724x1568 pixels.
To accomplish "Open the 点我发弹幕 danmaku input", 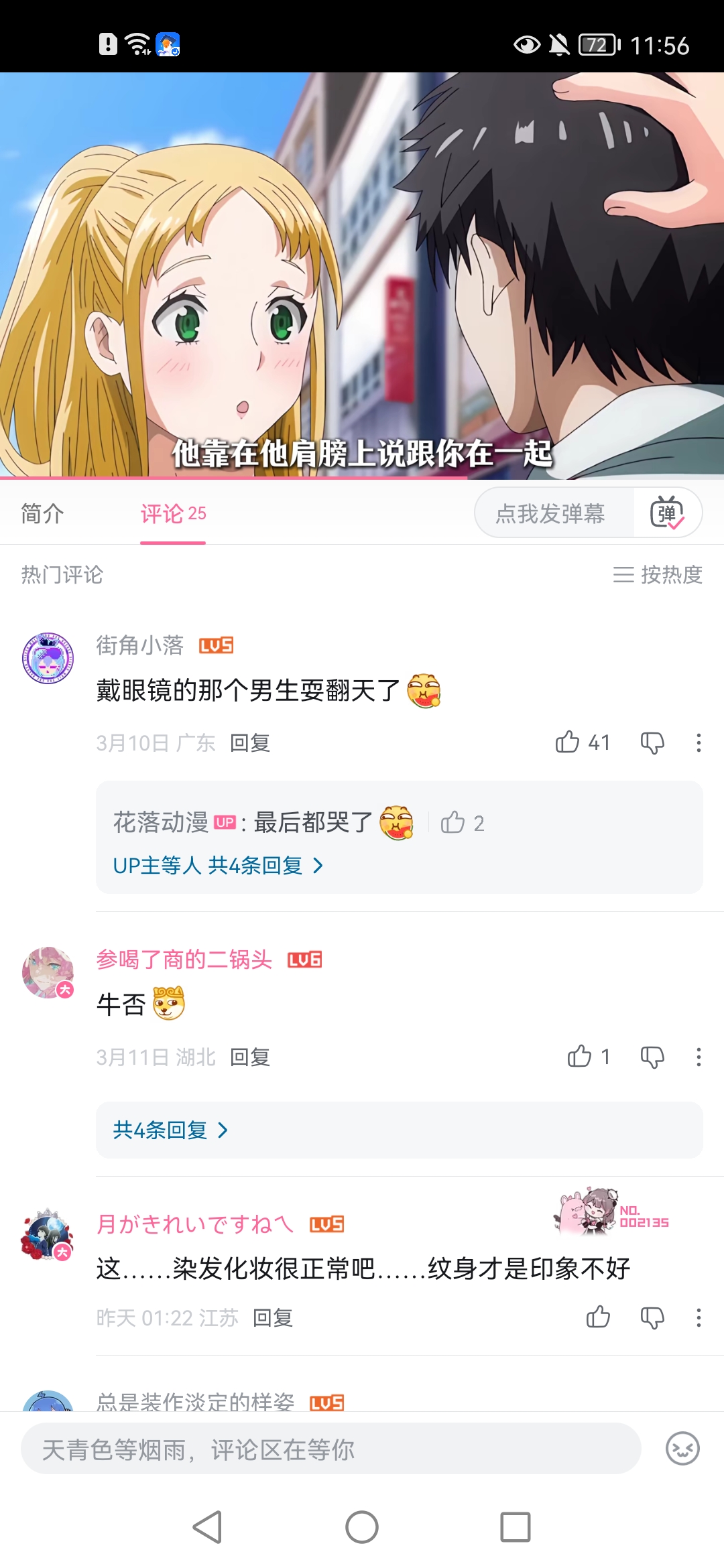I will [551, 514].
